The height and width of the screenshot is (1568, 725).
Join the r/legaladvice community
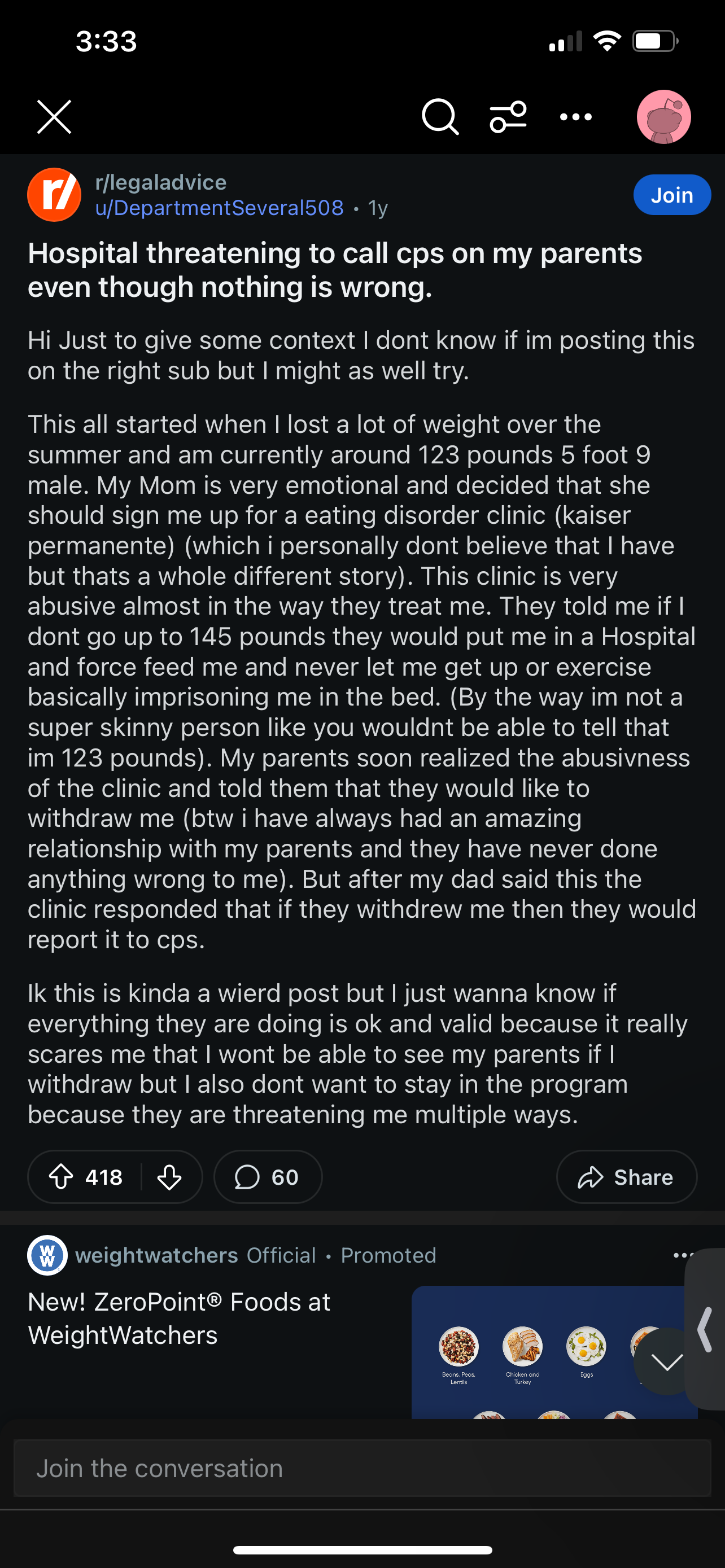[672, 195]
